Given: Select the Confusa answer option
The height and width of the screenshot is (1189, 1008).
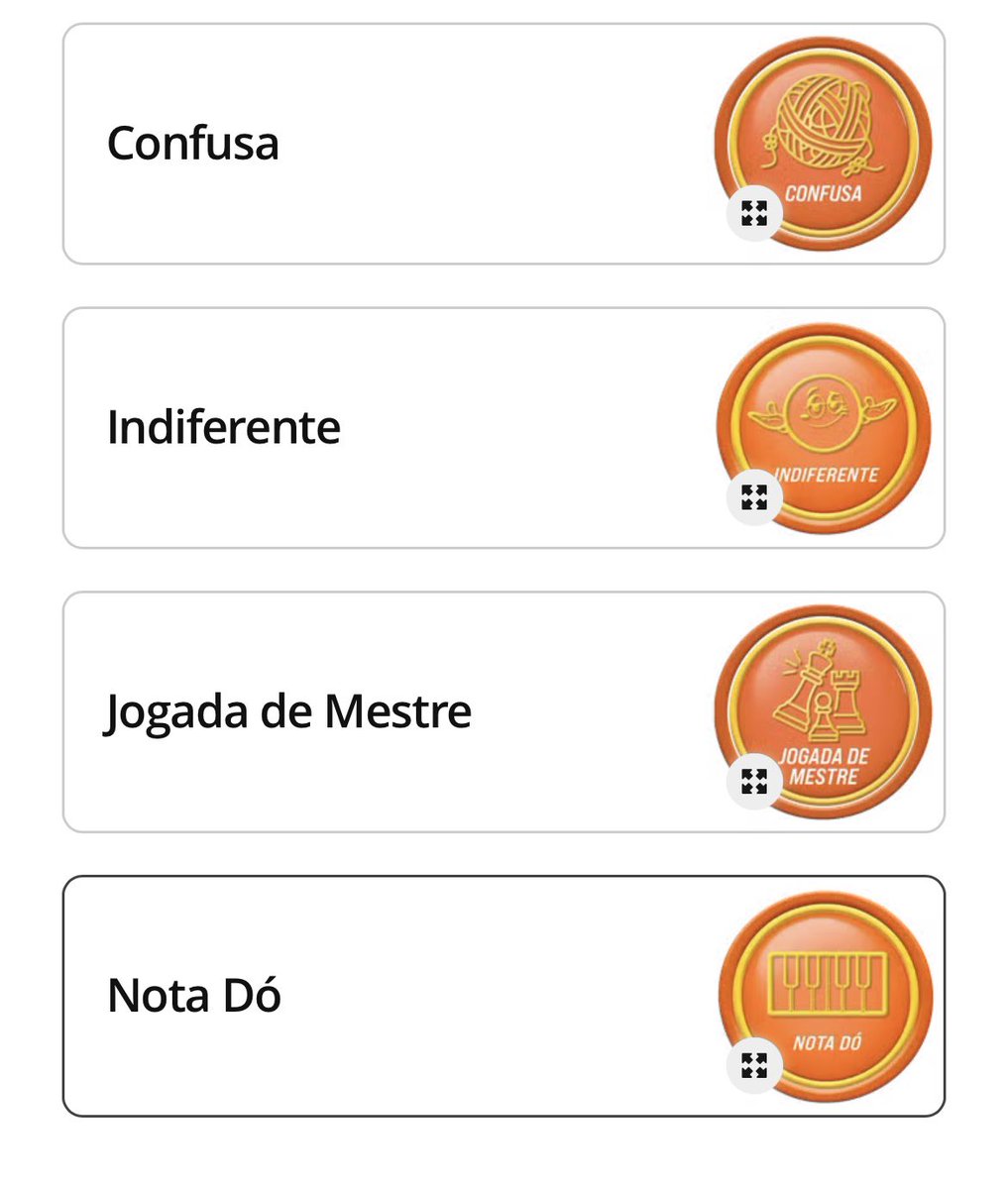Looking at the screenshot, I should pos(396,144).
